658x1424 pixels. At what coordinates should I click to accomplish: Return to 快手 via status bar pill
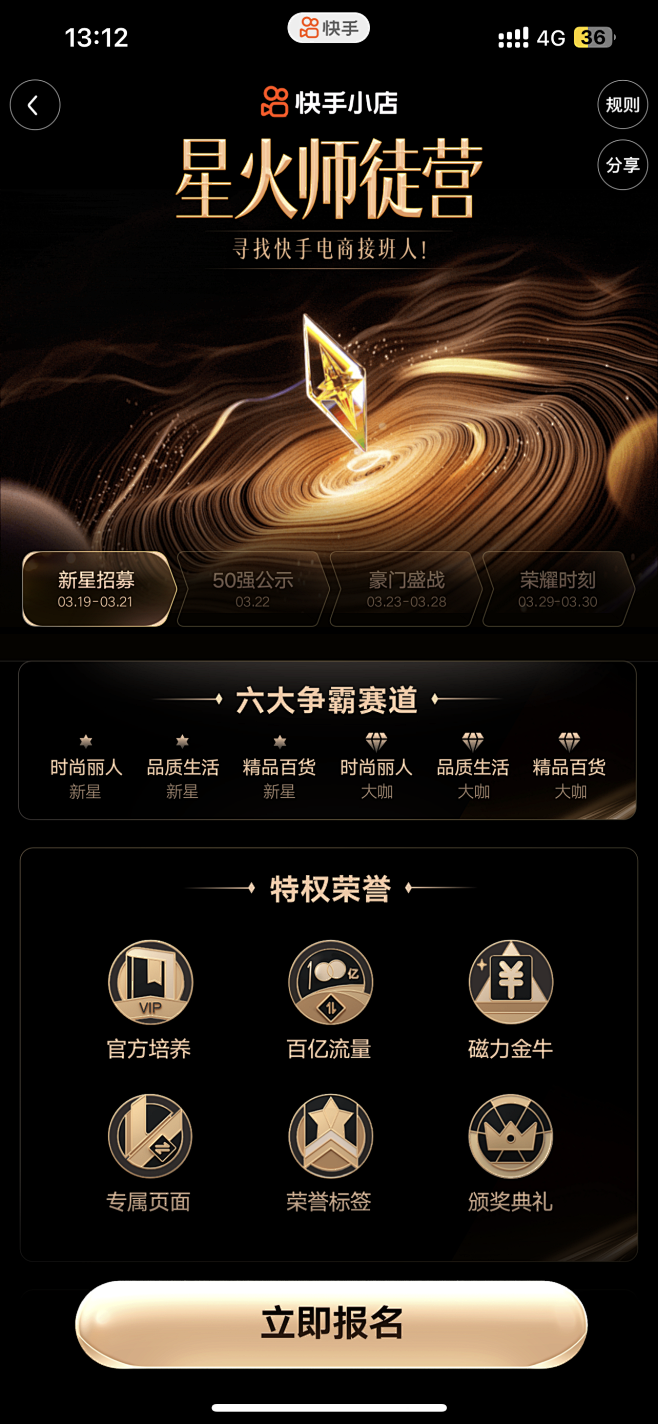329,28
